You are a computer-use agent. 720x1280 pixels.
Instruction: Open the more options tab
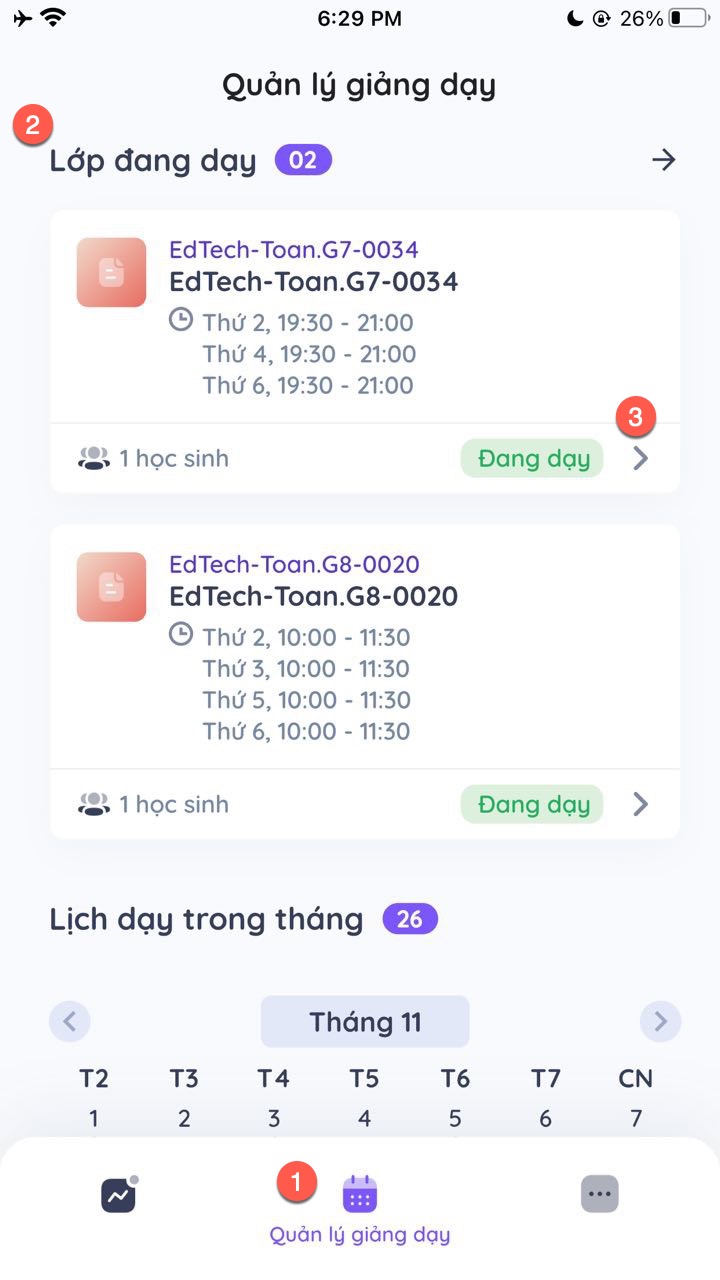[600, 1193]
